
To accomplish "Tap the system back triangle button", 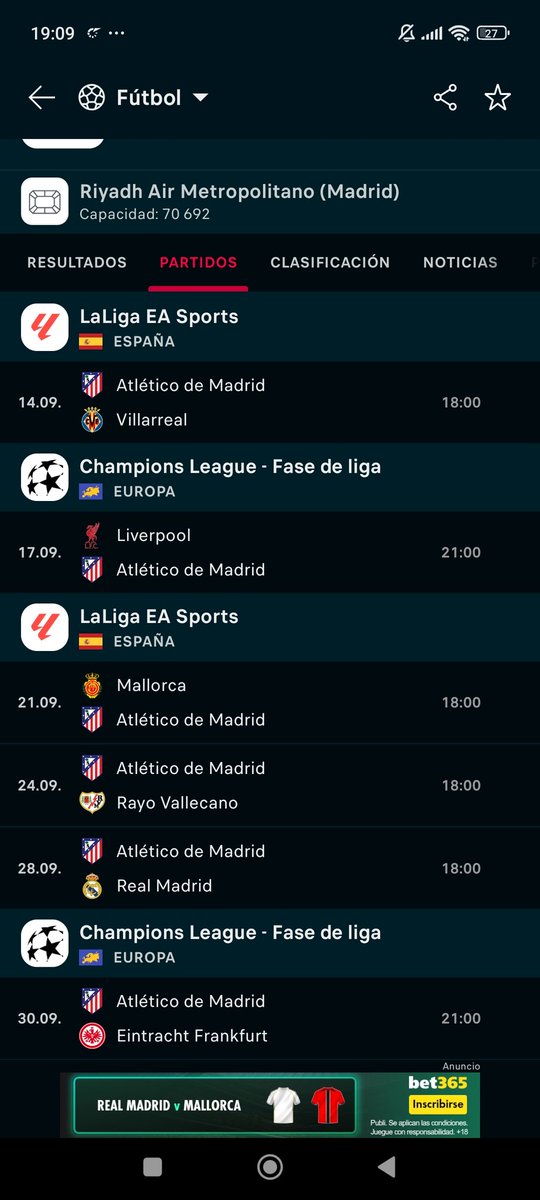I will (386, 1166).
